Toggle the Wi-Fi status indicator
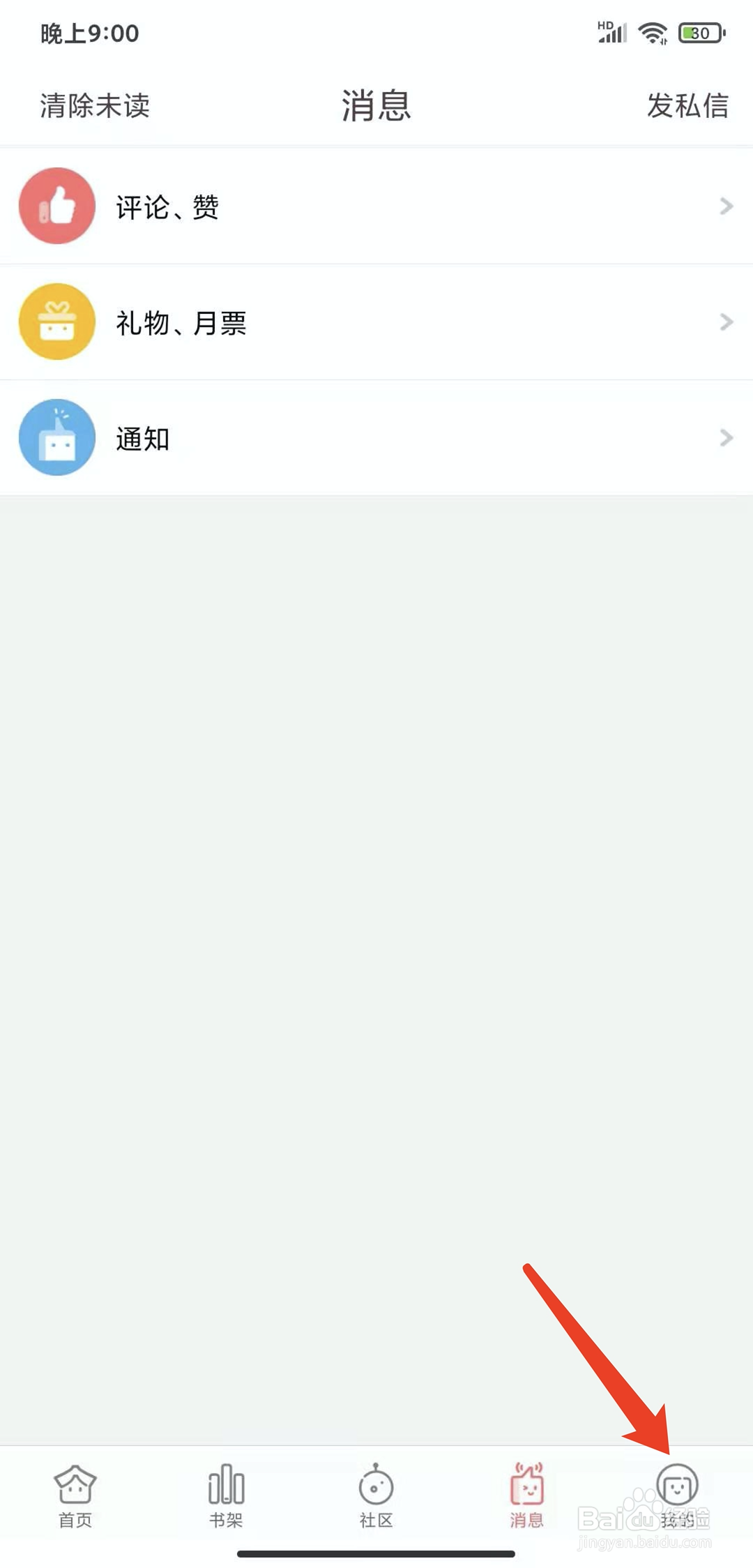The image size is (753, 1568). point(653,31)
